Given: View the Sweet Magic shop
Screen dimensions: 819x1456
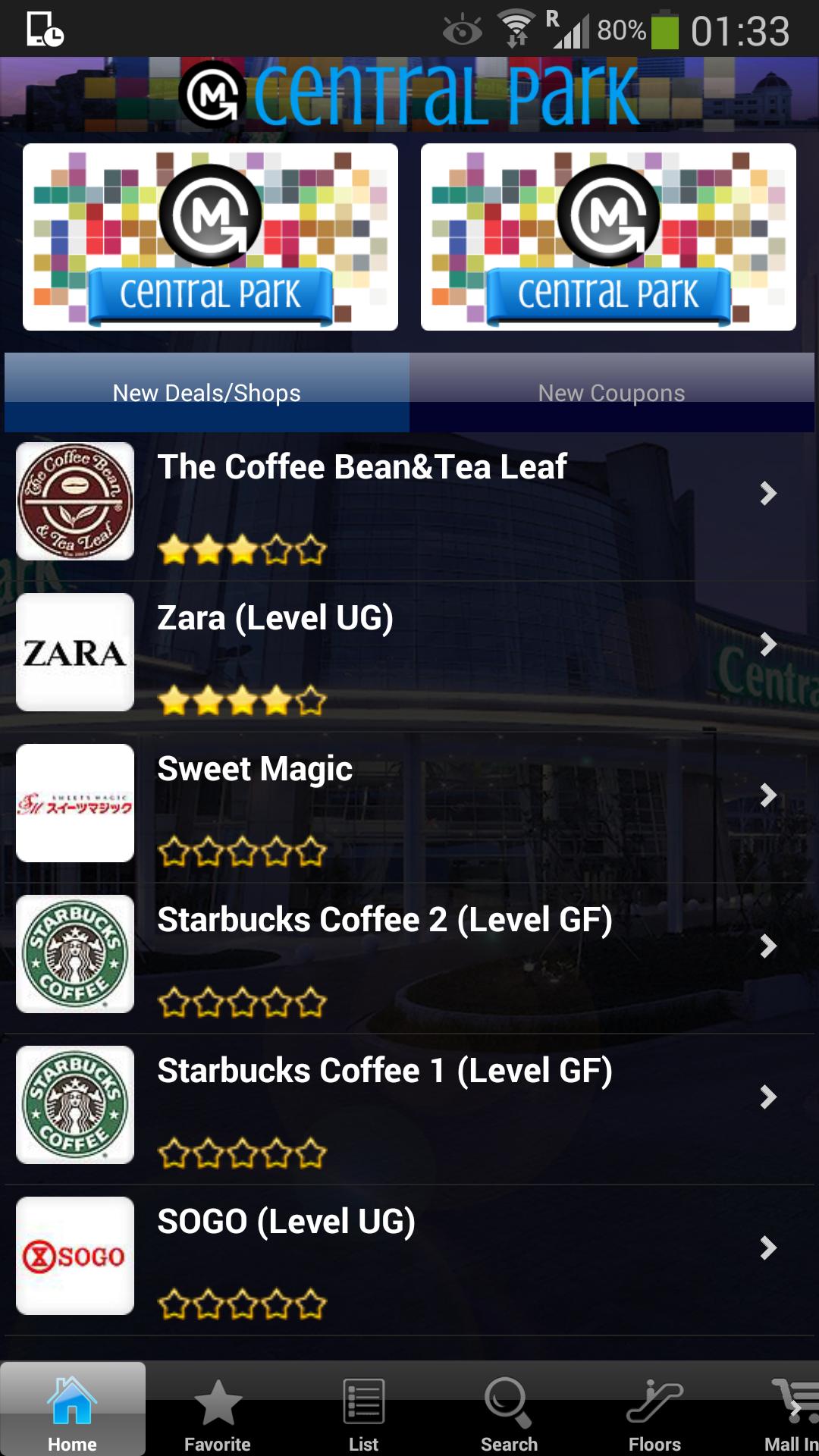Looking at the screenshot, I should point(409,805).
